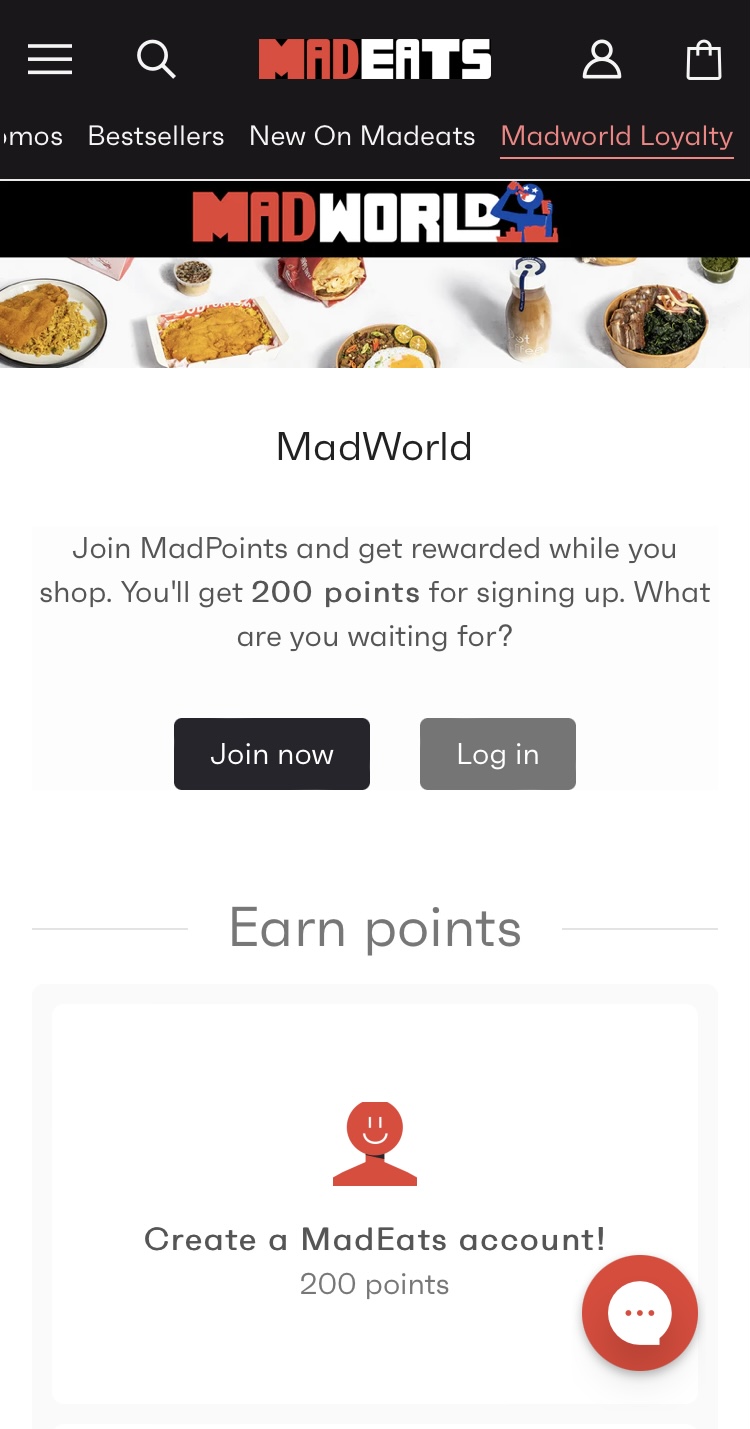The image size is (750, 1429).
Task: Switch to New On Madeats tab
Action: (362, 136)
